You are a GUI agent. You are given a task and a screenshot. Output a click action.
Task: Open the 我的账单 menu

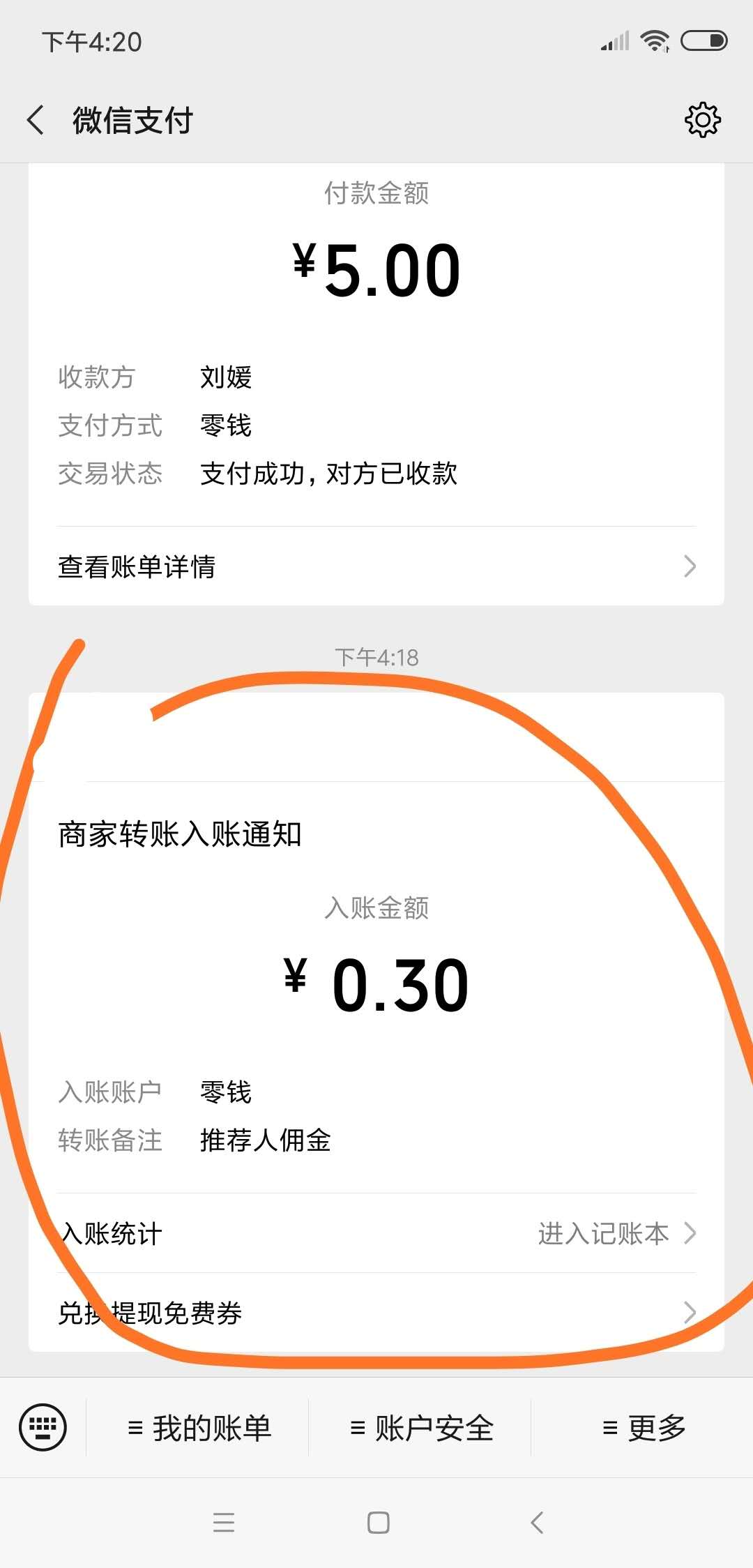point(199,1428)
